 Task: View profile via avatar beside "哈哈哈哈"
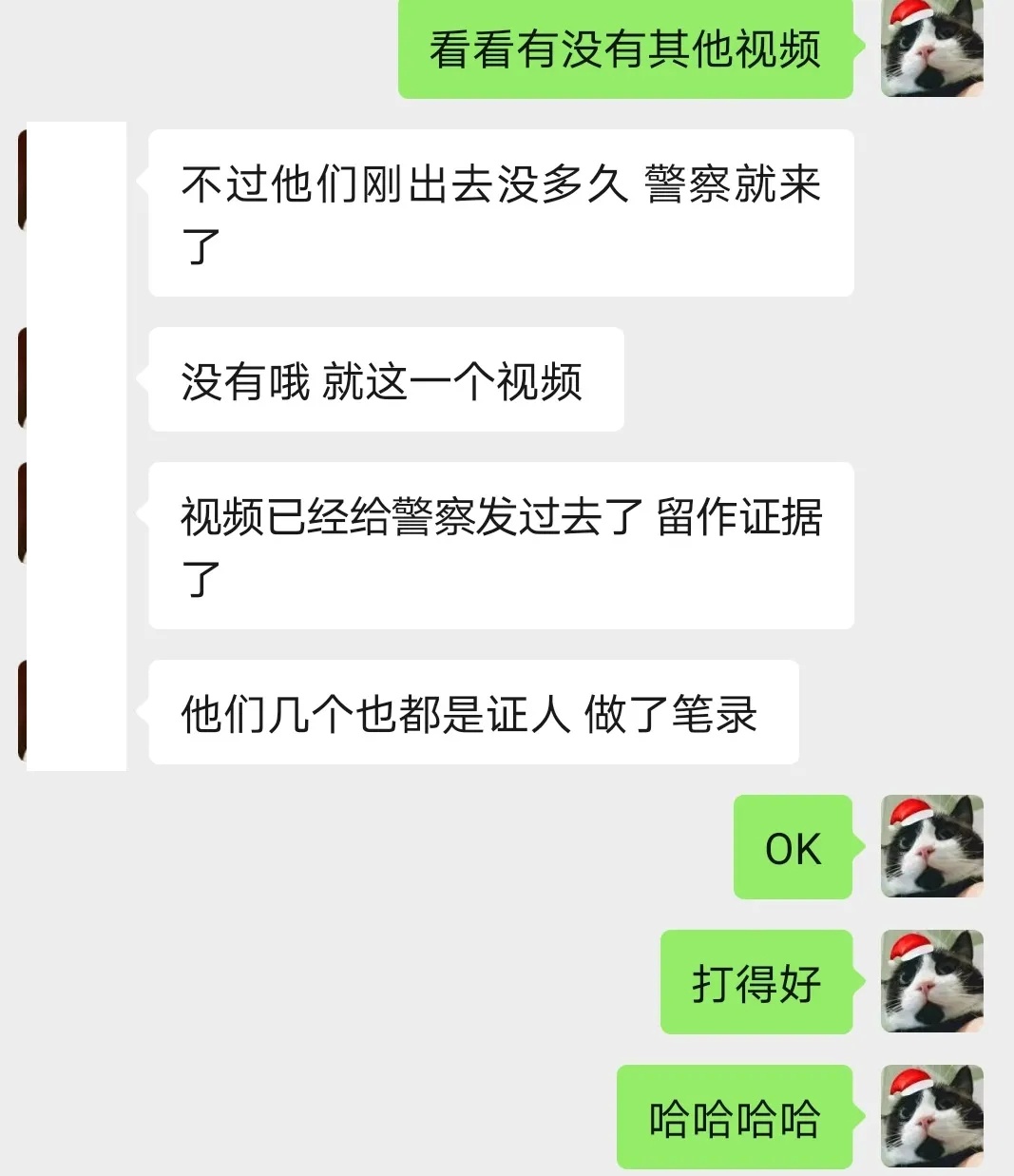click(x=931, y=1116)
